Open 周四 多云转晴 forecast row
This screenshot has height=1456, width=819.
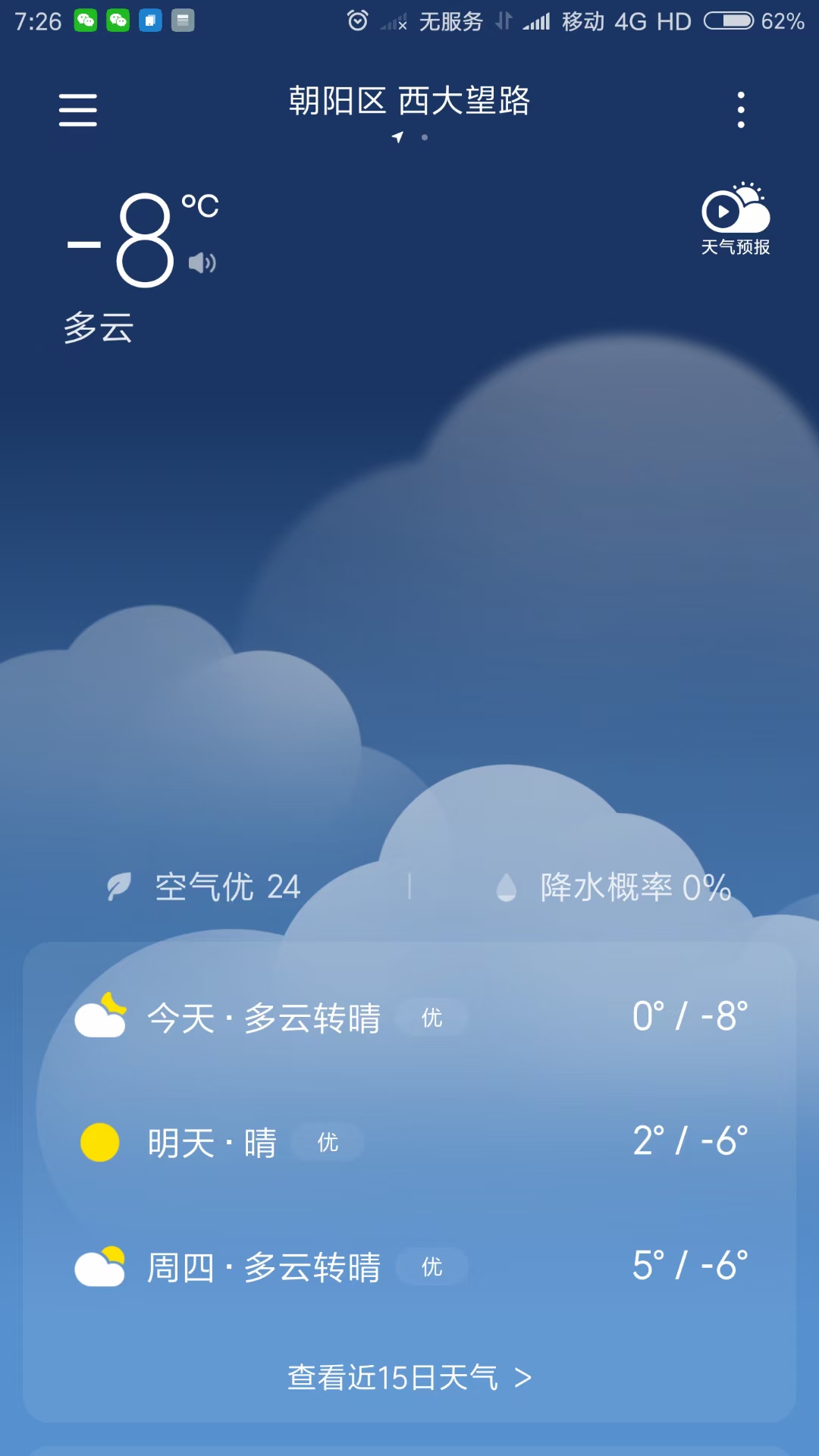click(x=409, y=1266)
